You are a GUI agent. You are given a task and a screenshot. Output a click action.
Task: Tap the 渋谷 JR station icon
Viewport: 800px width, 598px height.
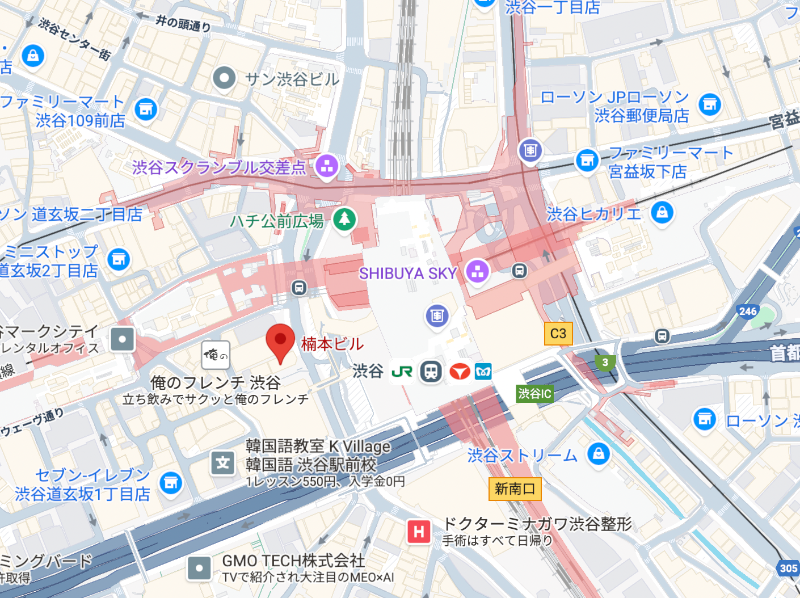coord(402,370)
